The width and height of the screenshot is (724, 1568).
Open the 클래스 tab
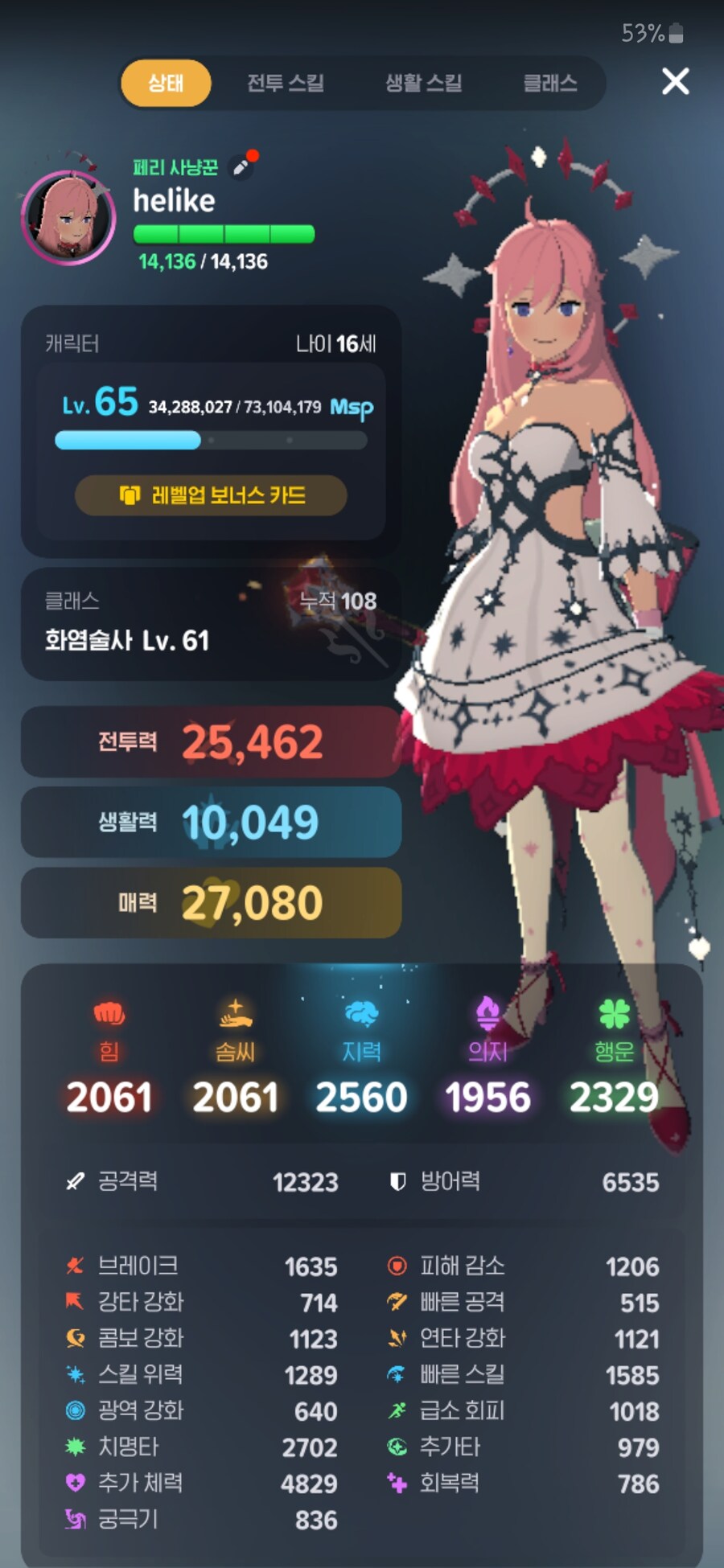(550, 83)
